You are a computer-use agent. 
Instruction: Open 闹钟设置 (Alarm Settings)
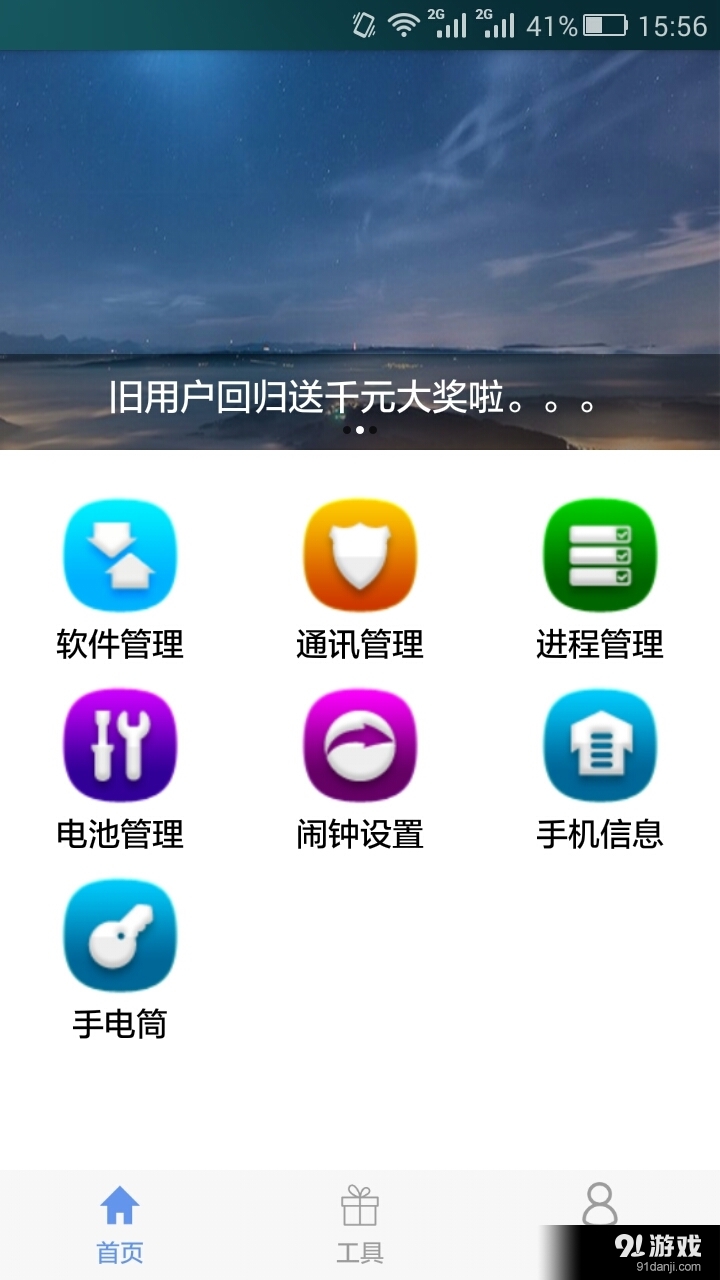point(359,745)
